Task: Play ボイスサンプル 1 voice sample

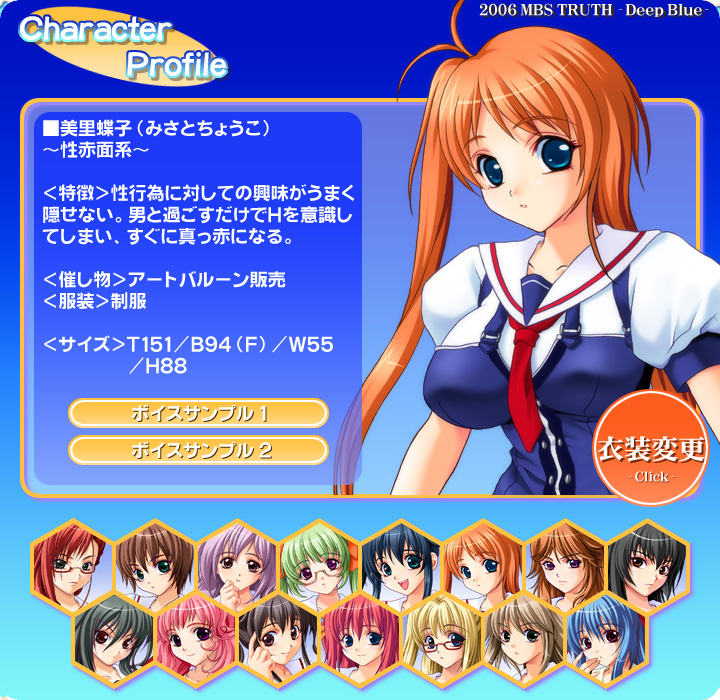Action: (198, 413)
